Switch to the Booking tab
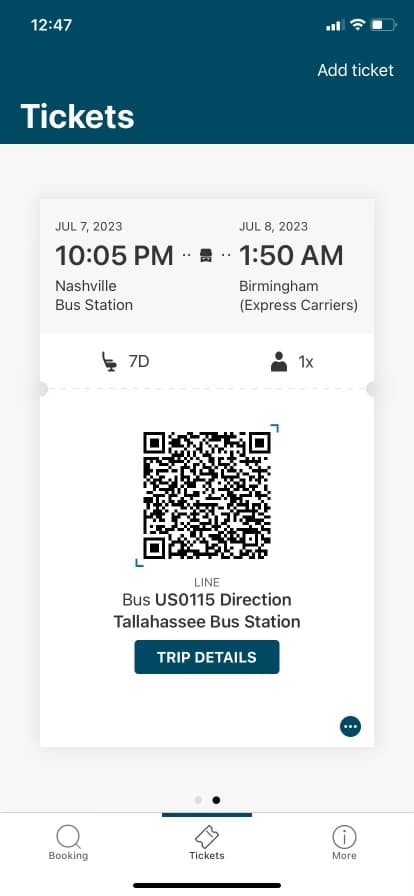Screen dimensions: 414x896 click(69, 843)
